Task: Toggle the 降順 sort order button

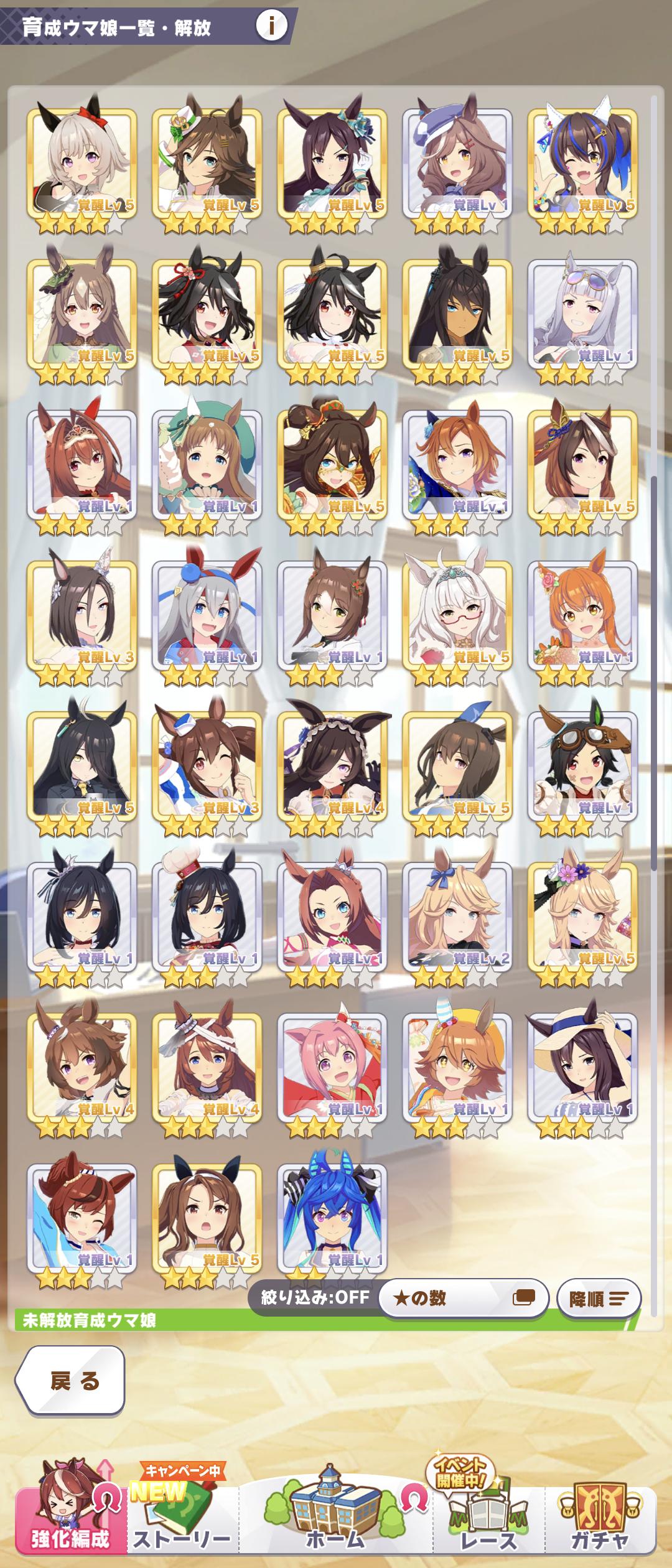Action: [599, 1298]
